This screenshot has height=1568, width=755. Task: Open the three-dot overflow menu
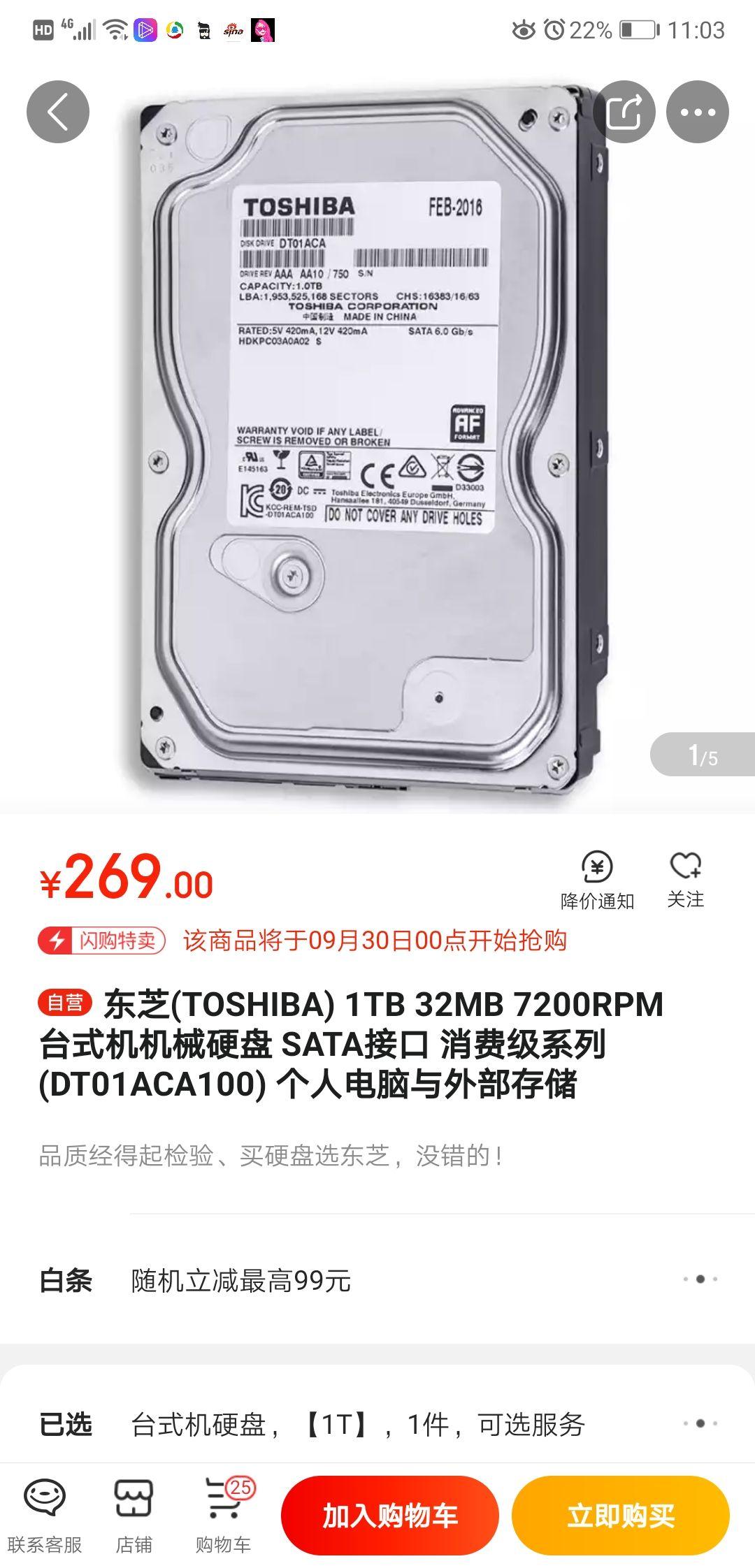coord(698,112)
